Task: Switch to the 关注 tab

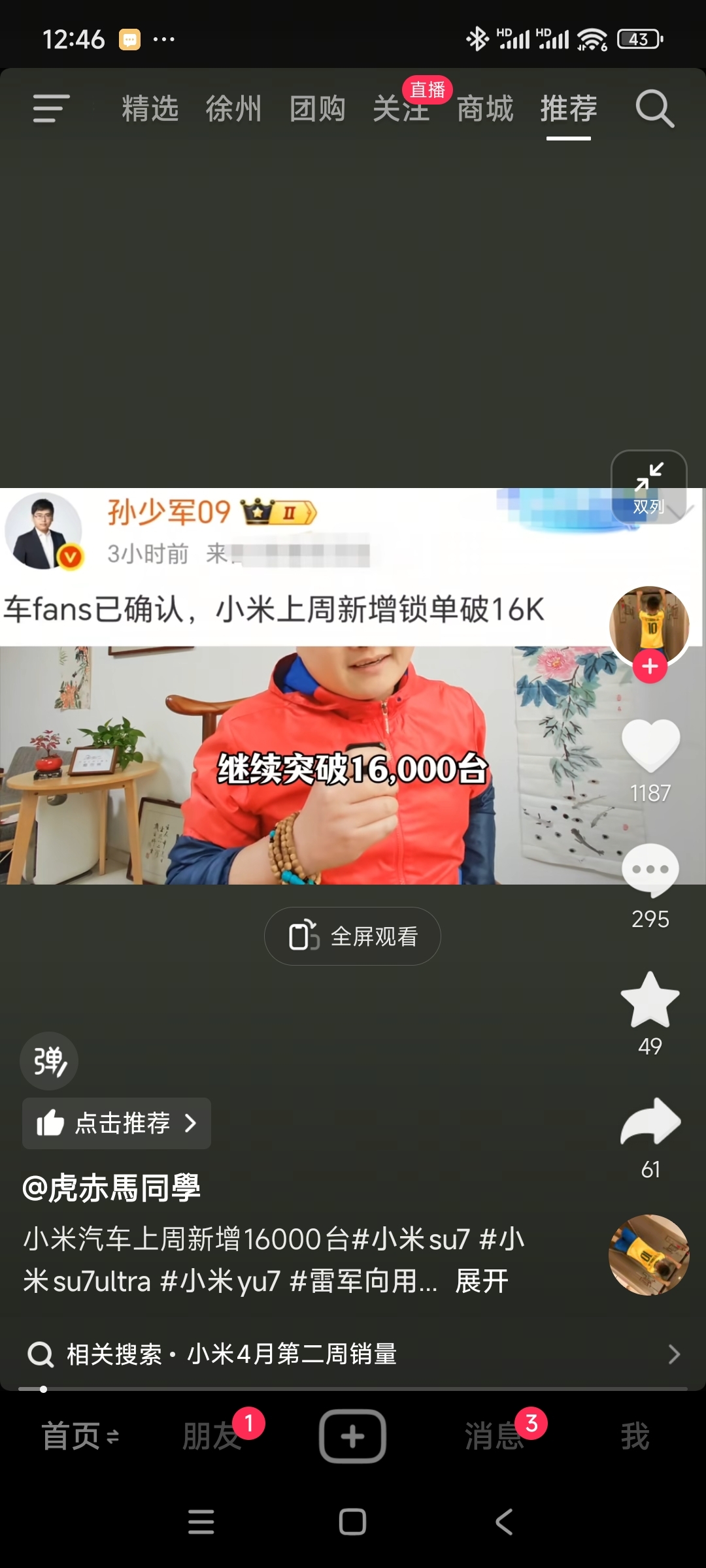Action: click(x=401, y=108)
